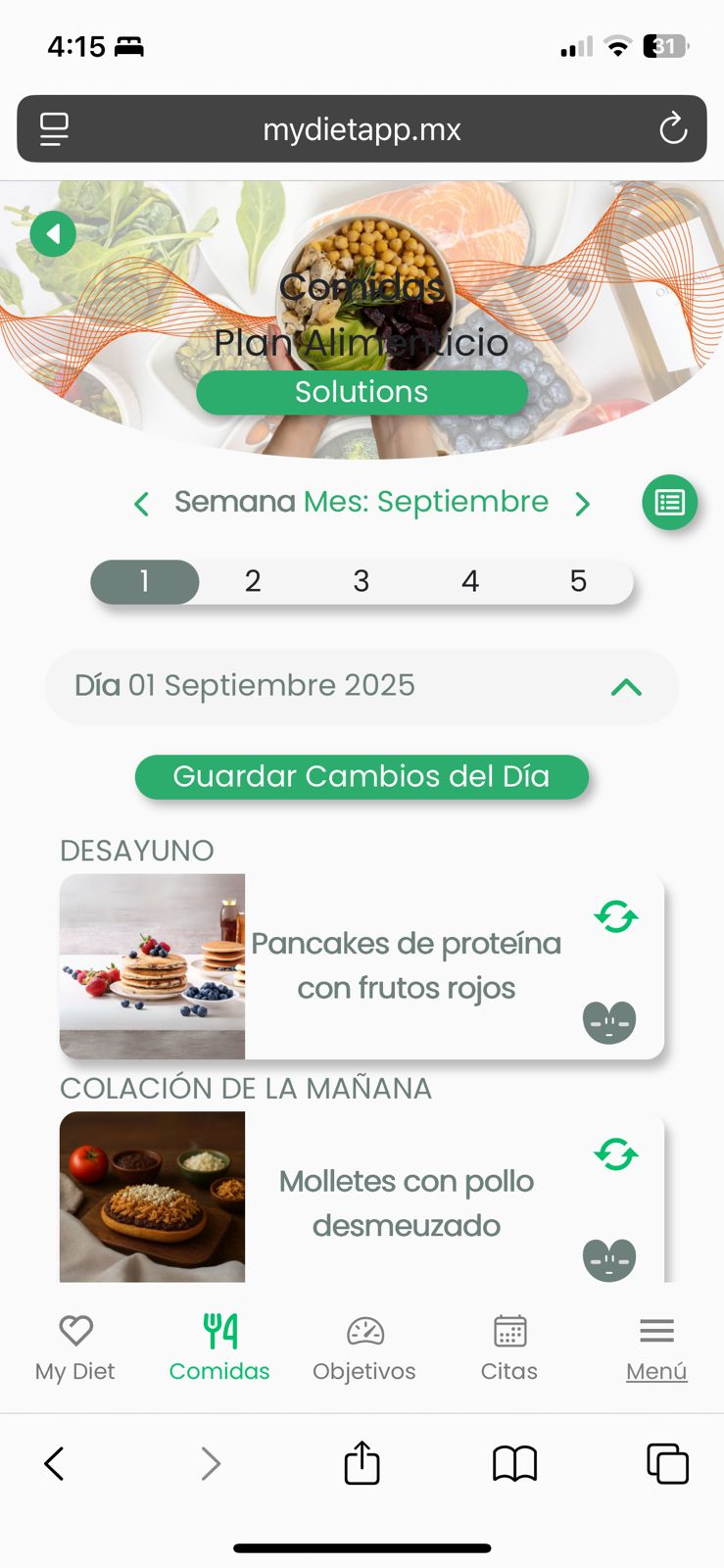This screenshot has height=1568, width=724.
Task: Swap the Molletes con pollo meal alternative
Action: (615, 1153)
